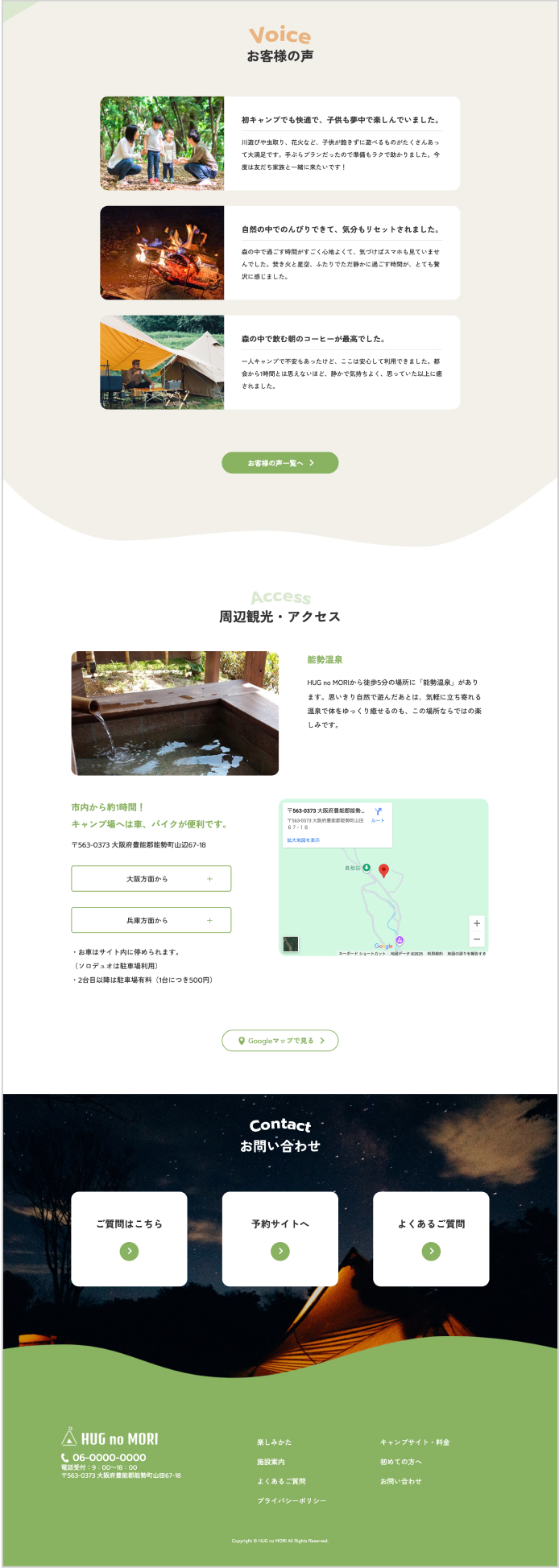
Task: Open the ご質問はこちら contact card
Action: click(129, 1238)
